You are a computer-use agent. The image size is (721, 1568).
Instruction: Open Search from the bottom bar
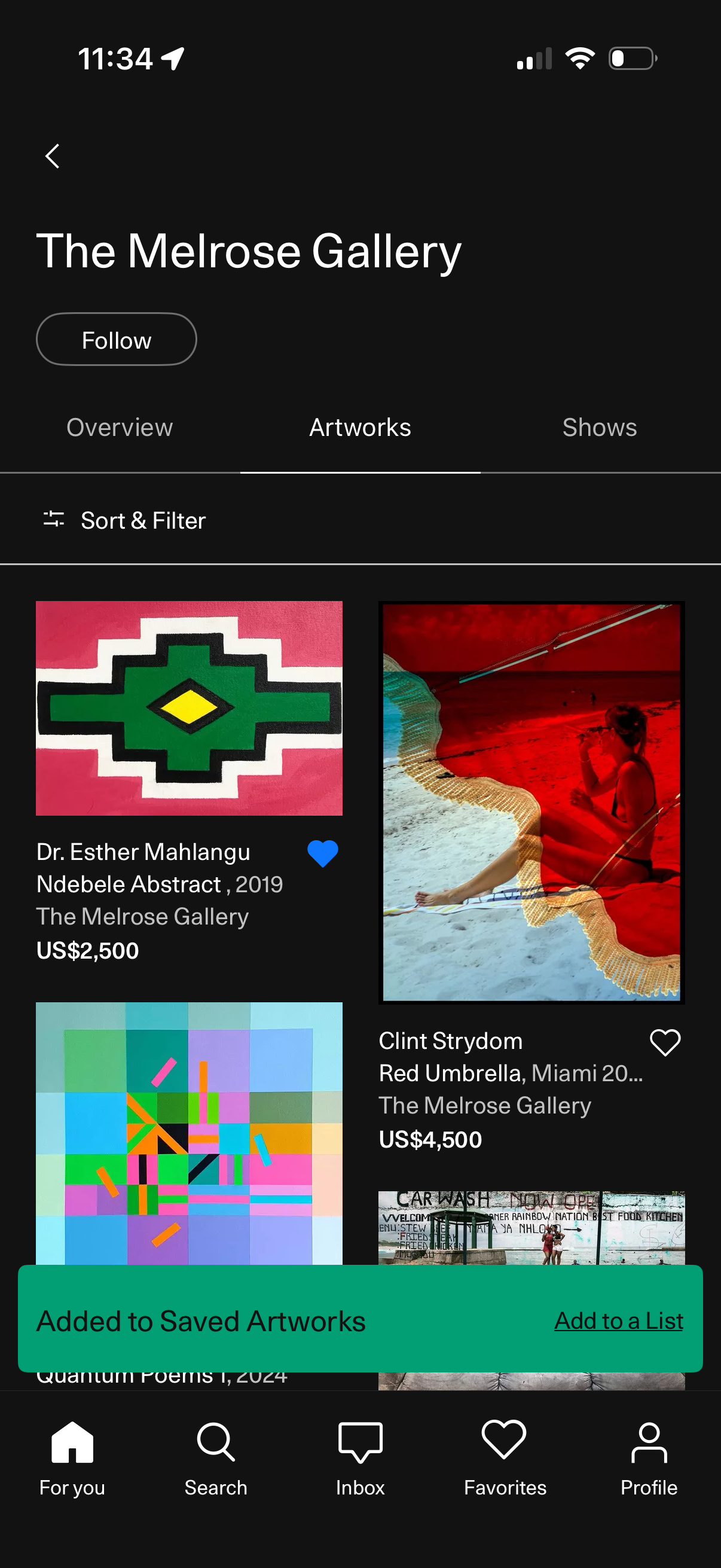[216, 1461]
